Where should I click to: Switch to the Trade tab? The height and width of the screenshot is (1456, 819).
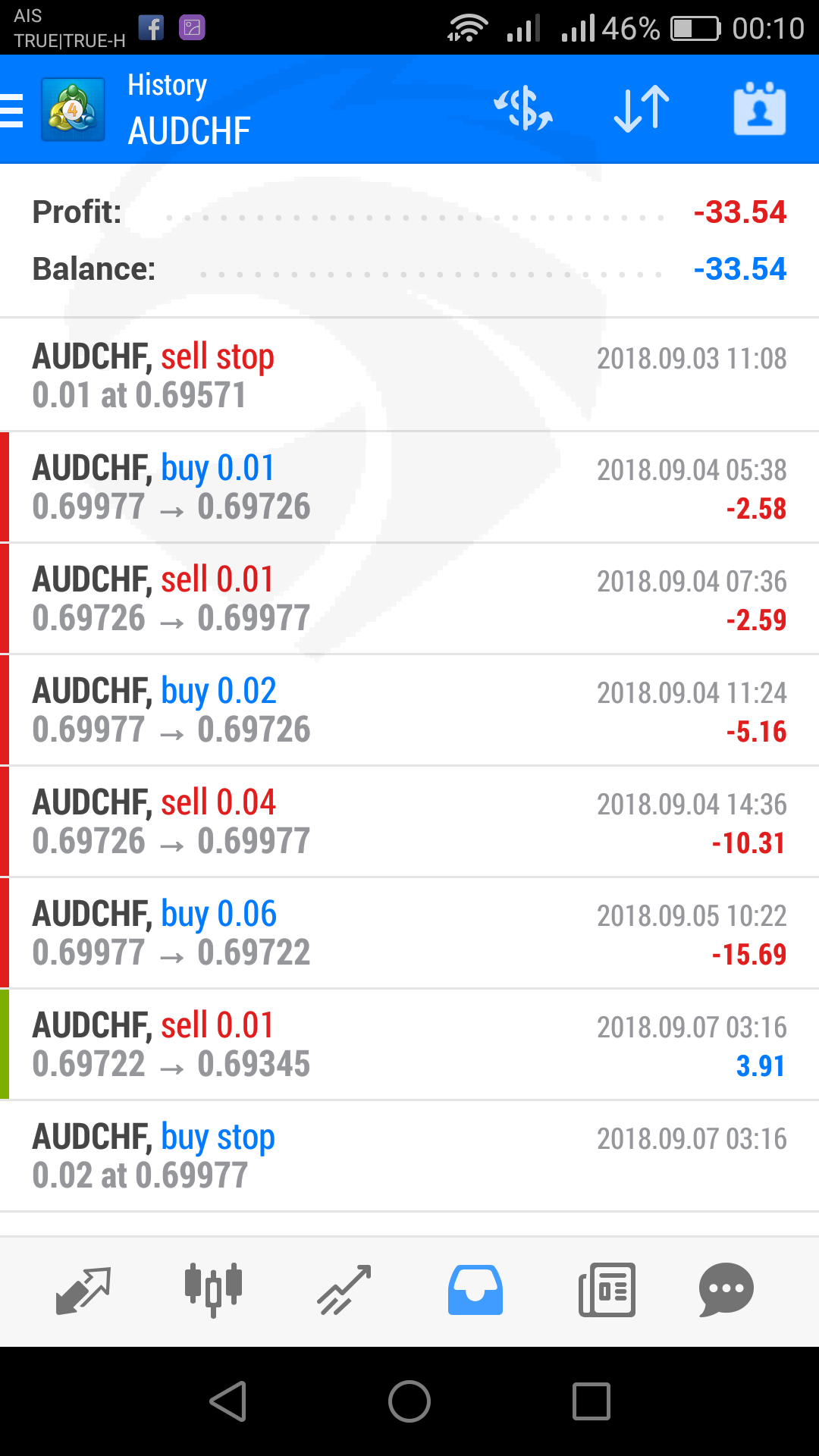[344, 1290]
